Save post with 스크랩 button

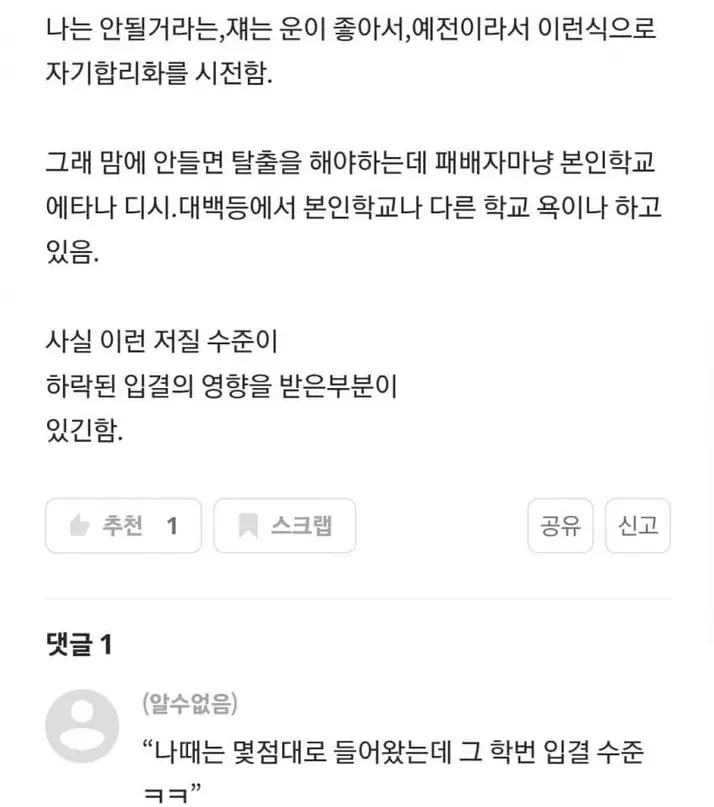tap(285, 526)
